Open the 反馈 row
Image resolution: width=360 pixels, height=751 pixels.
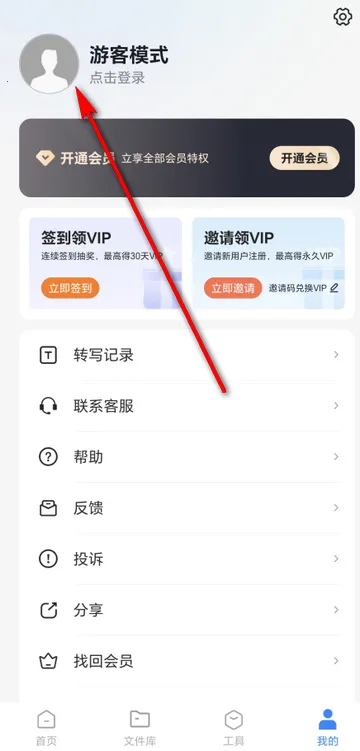(x=187, y=508)
